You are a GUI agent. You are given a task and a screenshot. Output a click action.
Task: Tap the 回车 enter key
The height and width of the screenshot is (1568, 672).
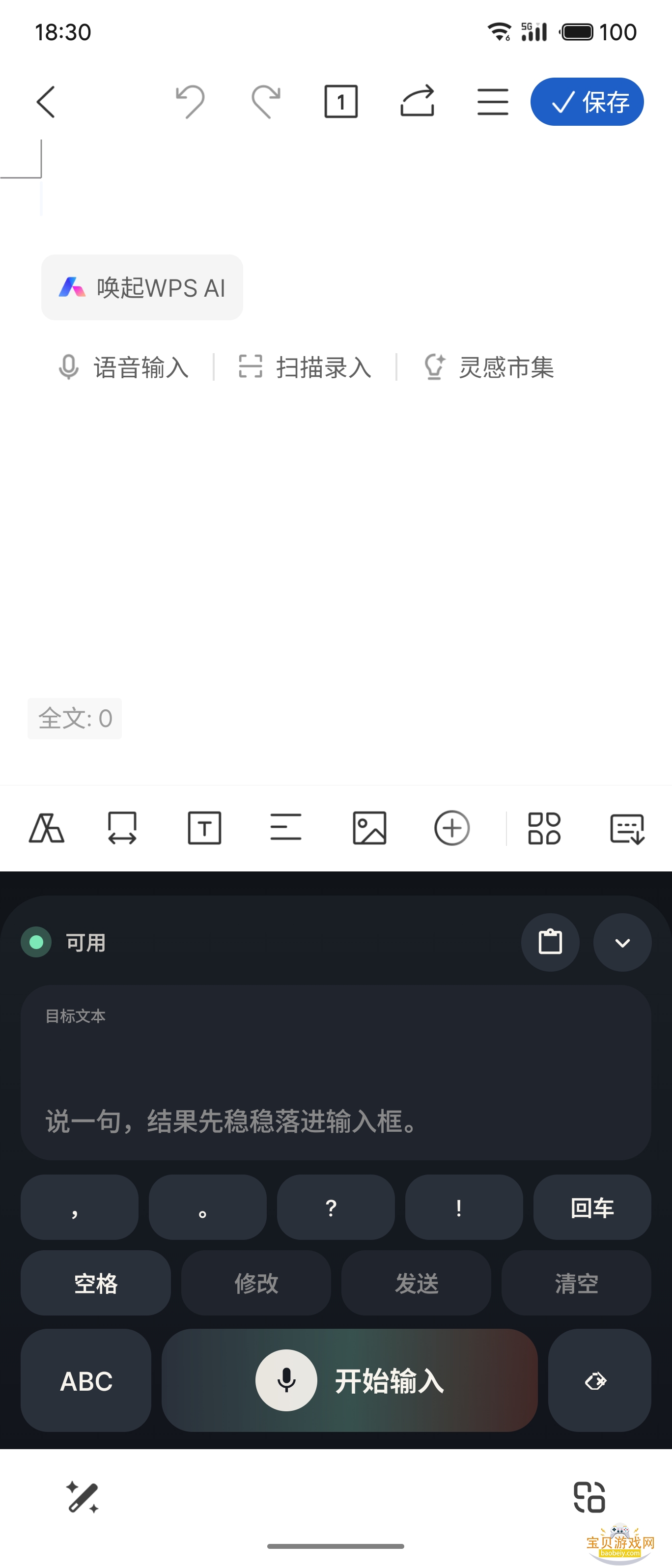[591, 1207]
